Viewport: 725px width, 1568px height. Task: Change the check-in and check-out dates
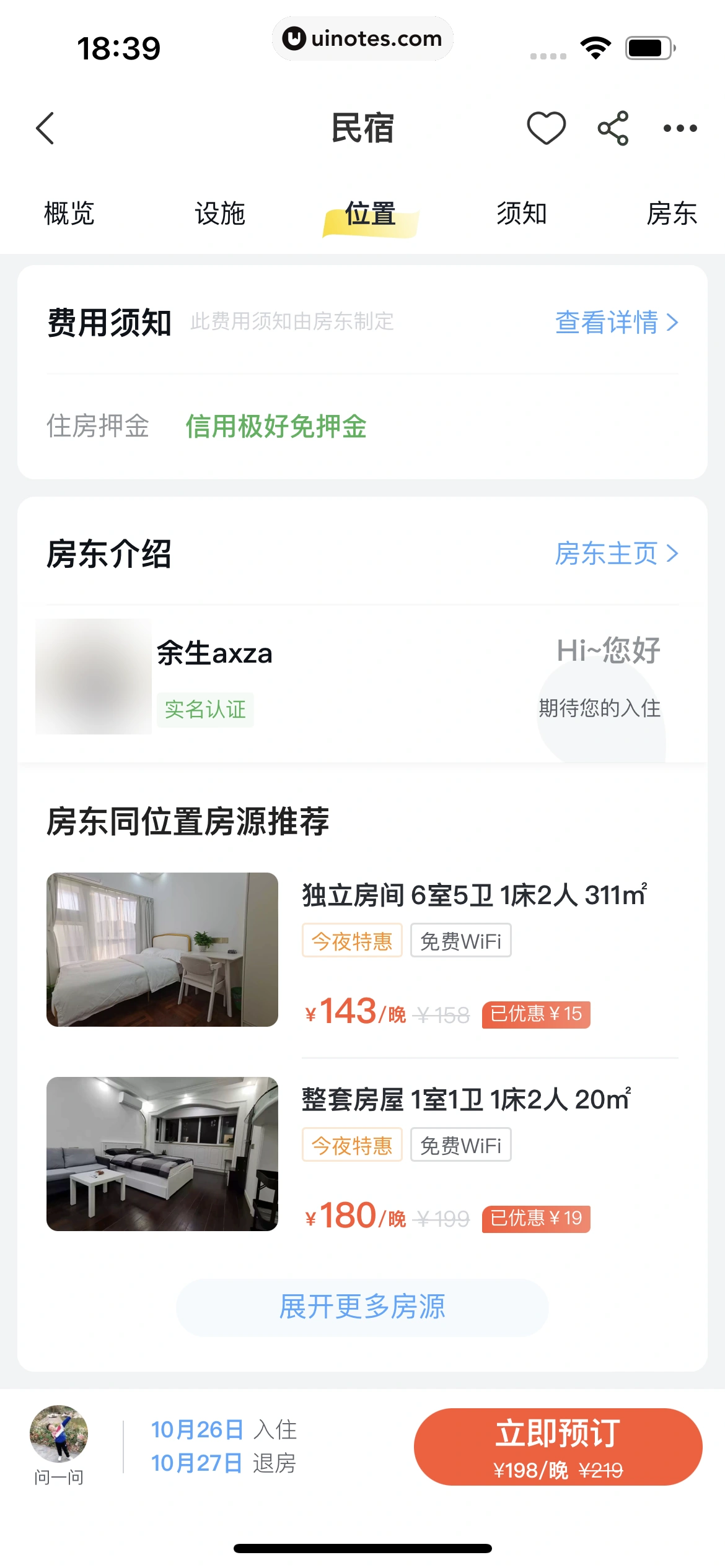click(x=224, y=1446)
